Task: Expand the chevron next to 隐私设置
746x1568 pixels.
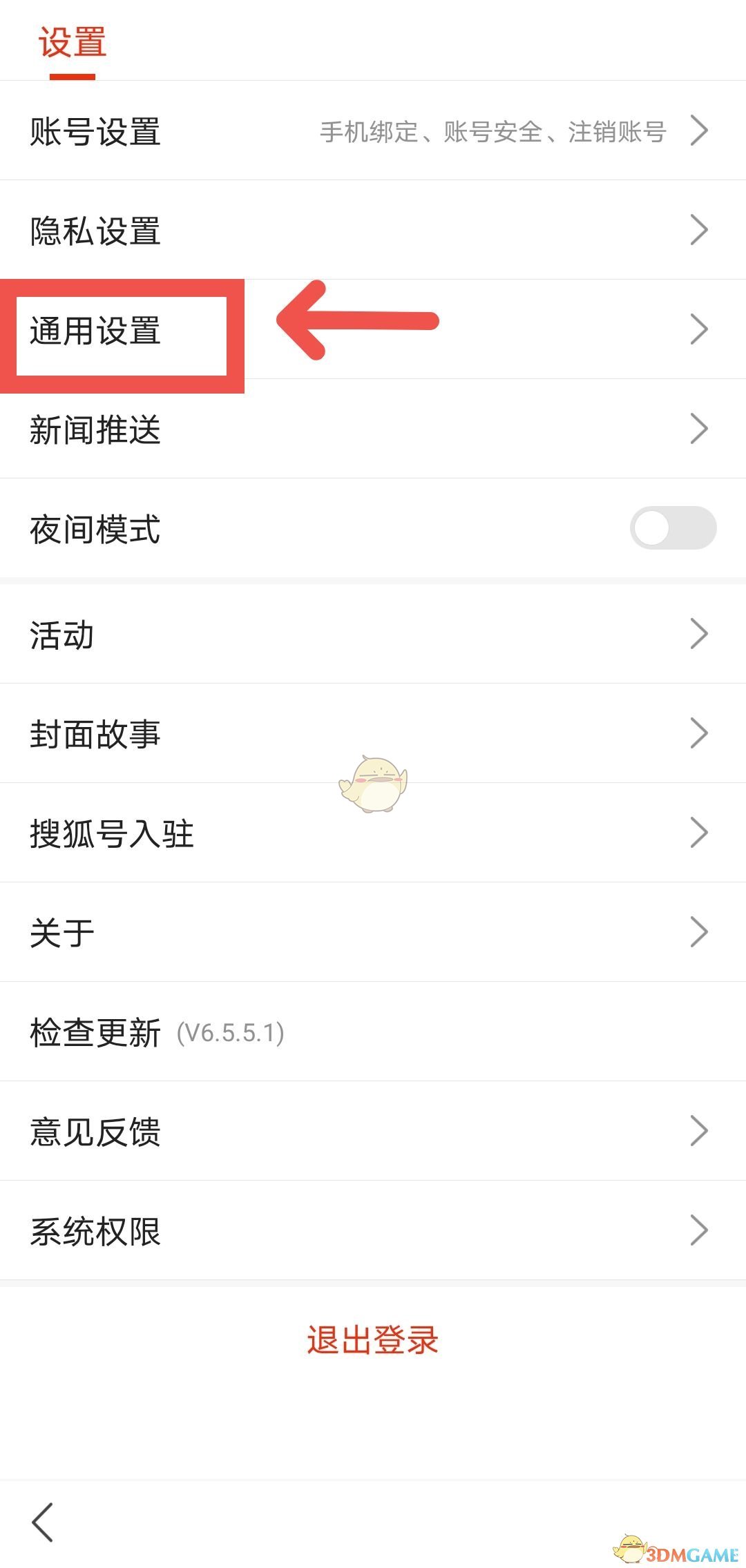Action: pos(700,231)
